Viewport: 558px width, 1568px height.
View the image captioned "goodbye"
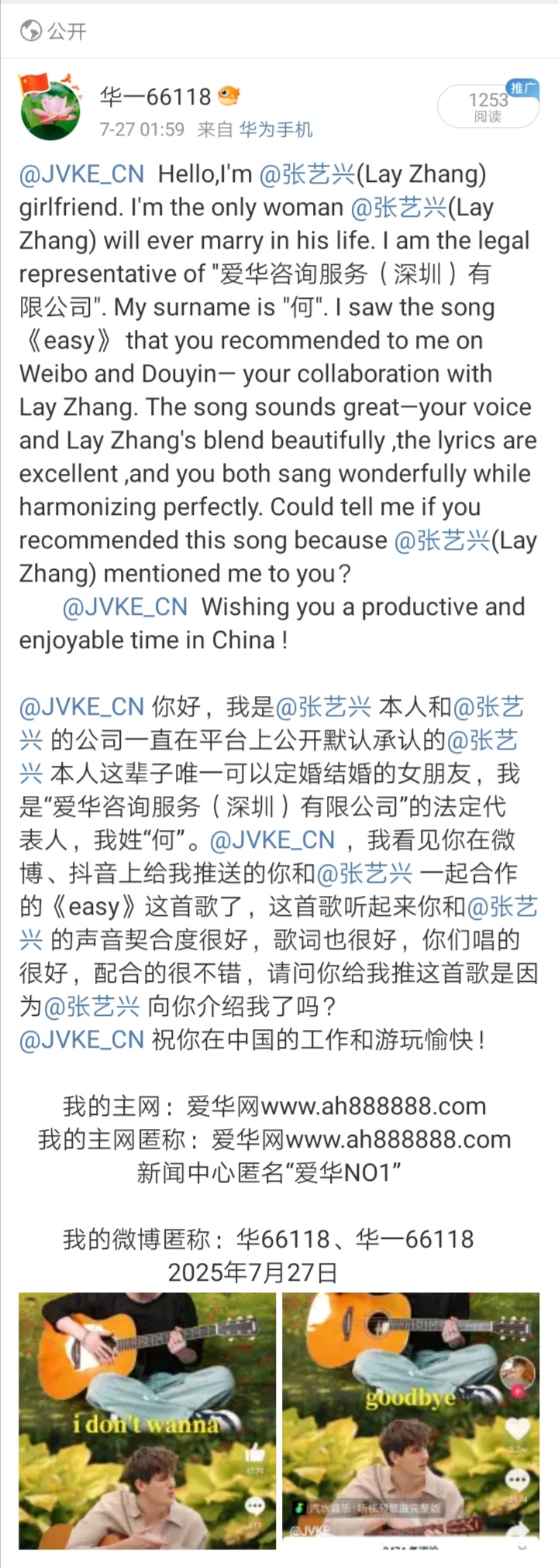click(410, 1423)
